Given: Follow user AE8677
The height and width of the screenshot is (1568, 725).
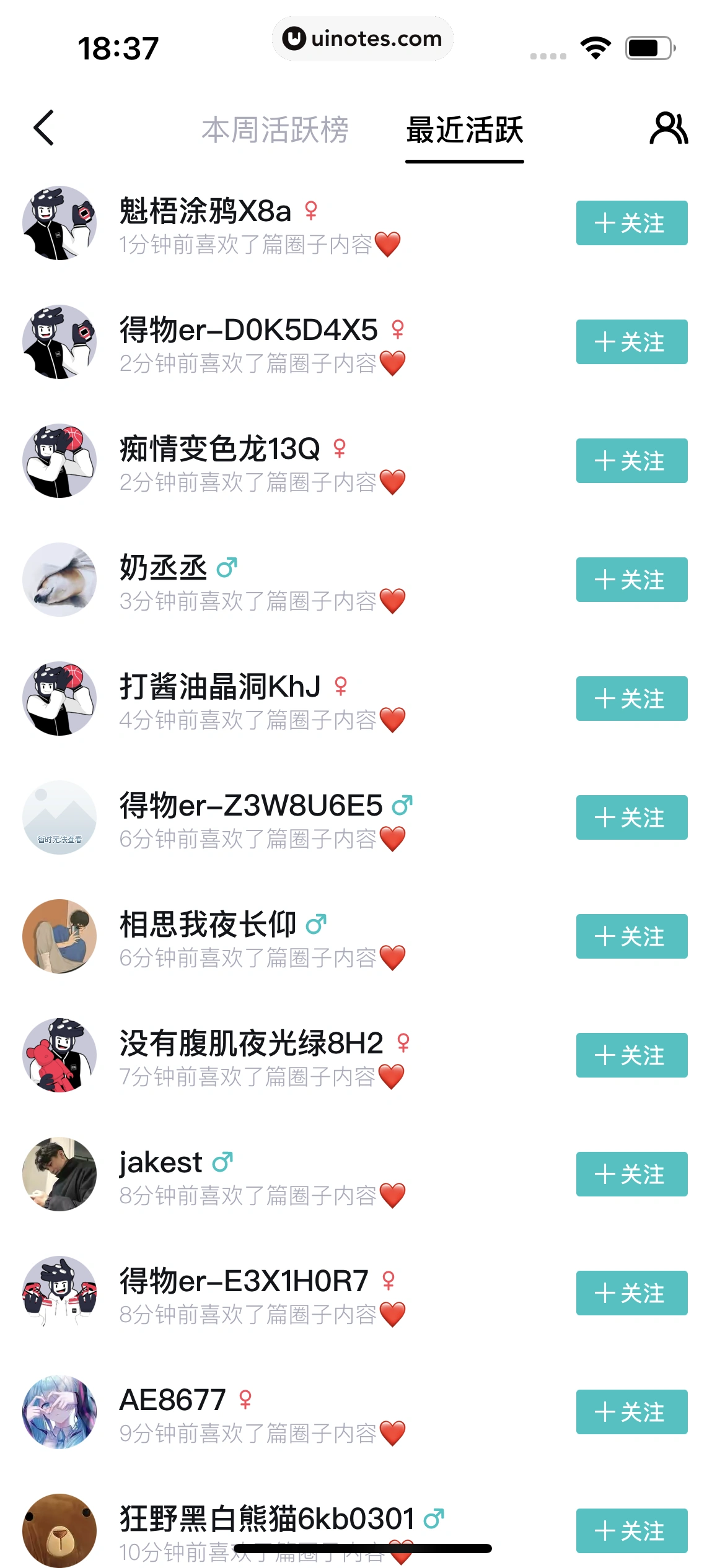Looking at the screenshot, I should (x=631, y=1412).
